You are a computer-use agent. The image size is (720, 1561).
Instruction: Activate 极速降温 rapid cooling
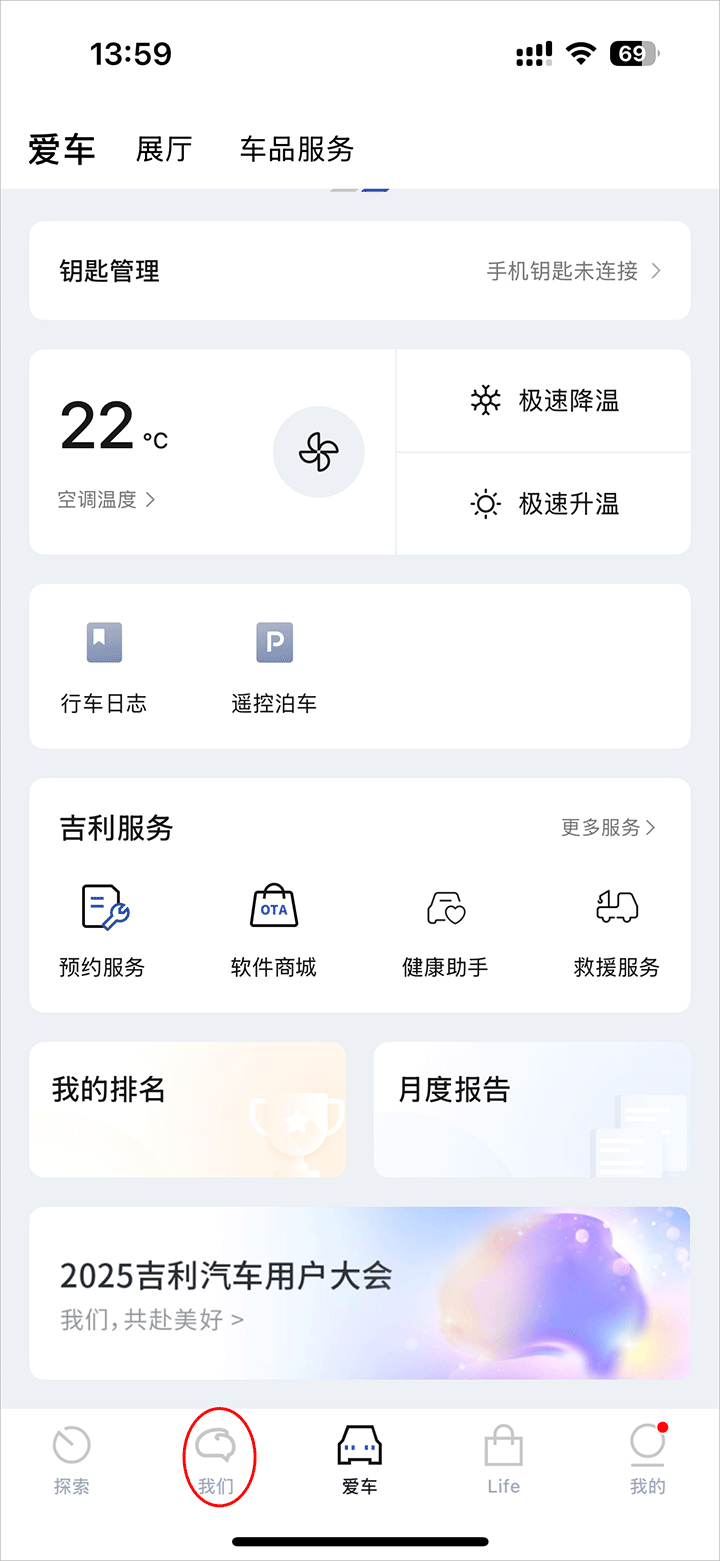(x=544, y=401)
